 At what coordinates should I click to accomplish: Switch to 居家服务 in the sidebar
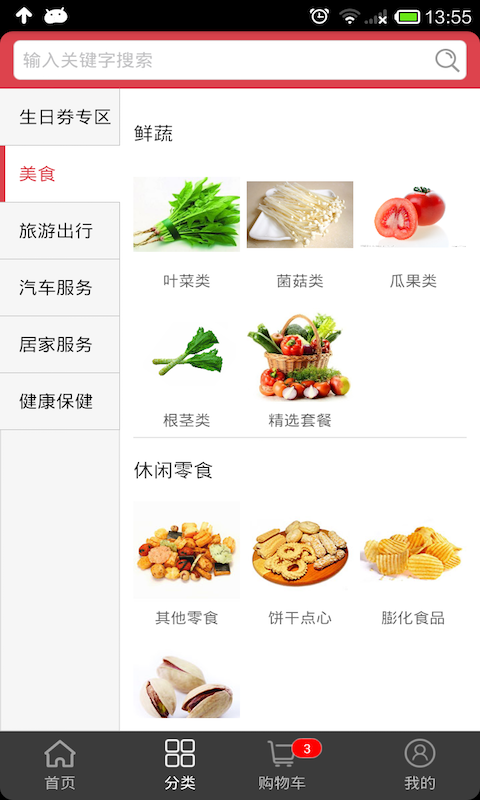click(x=60, y=344)
